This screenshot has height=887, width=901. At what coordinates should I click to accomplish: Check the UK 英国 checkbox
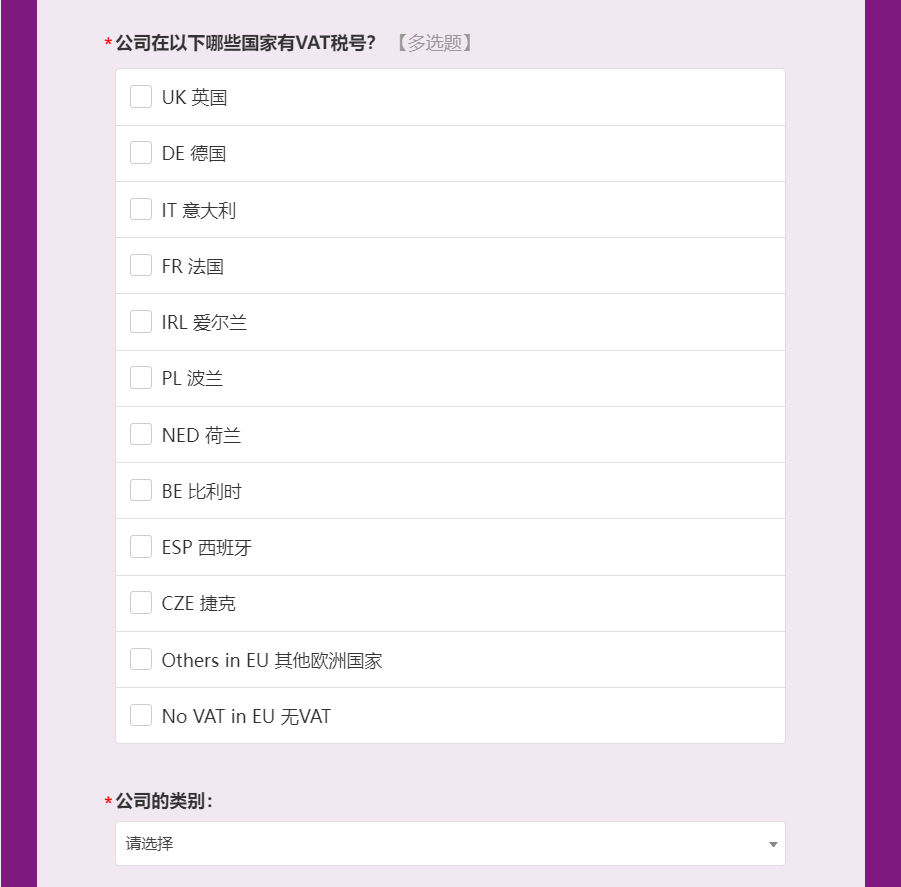point(141,97)
